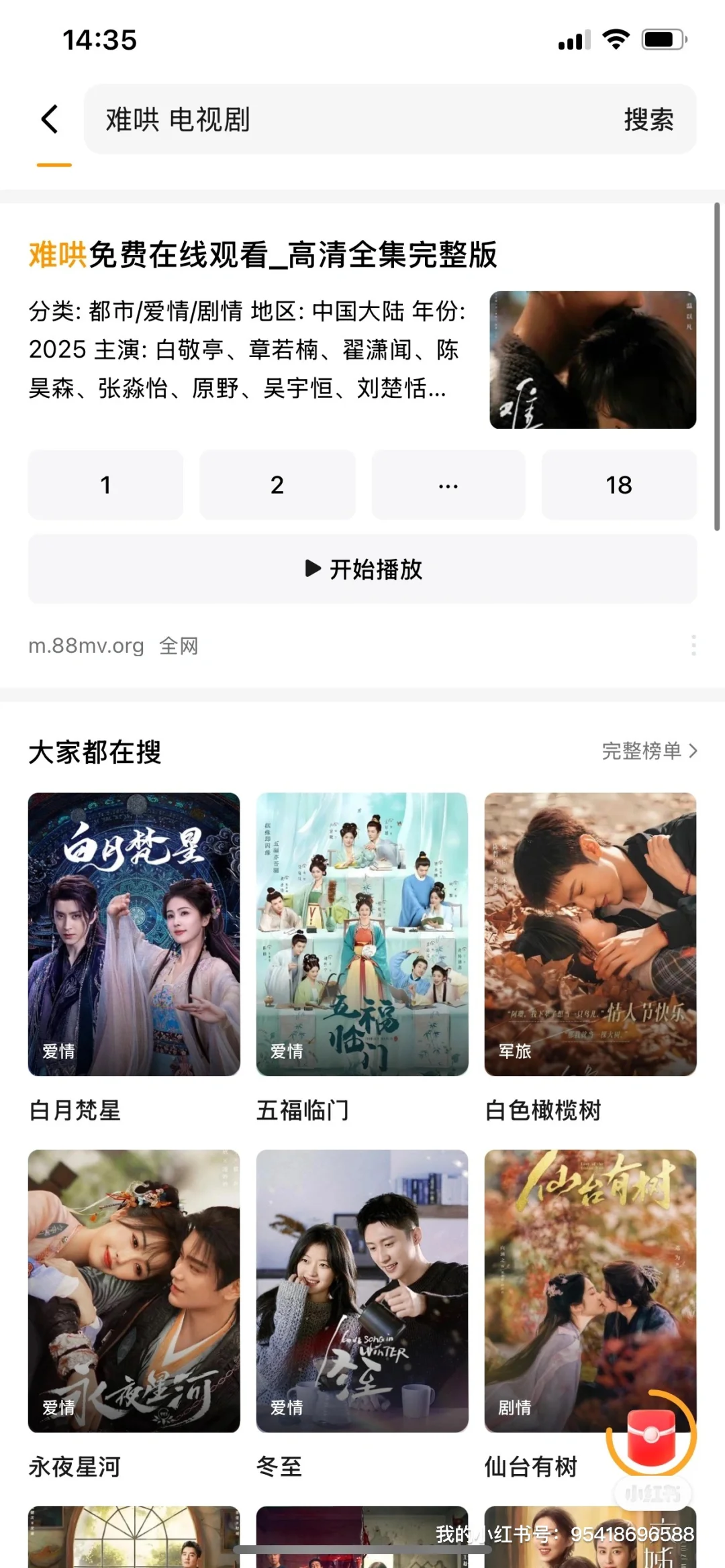The width and height of the screenshot is (725, 1568).
Task: Open the 白月梵星 poster
Action: (134, 934)
